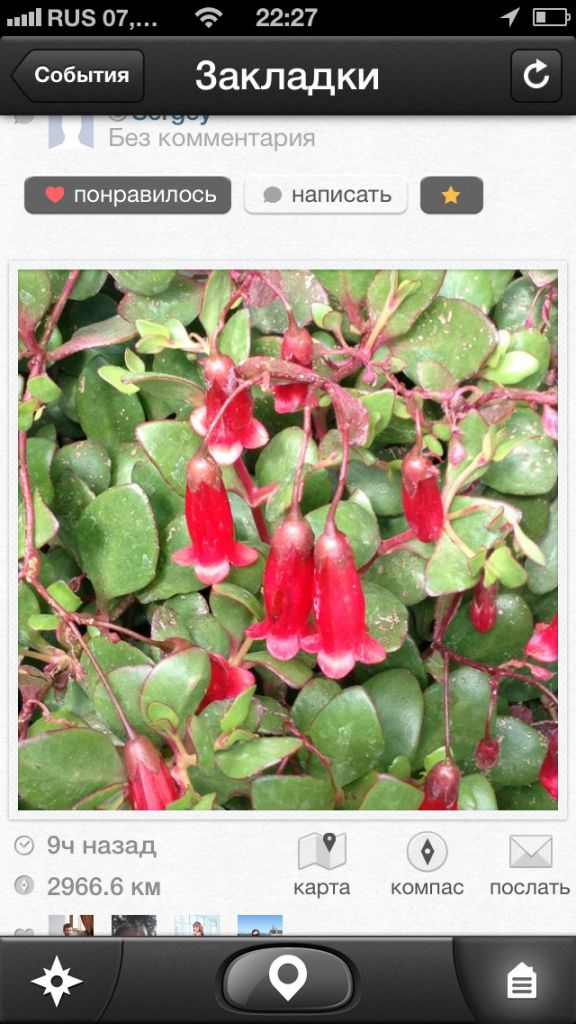Tap the center location pin button
Screen dimensions: 576x1024
pyautogui.click(x=288, y=980)
